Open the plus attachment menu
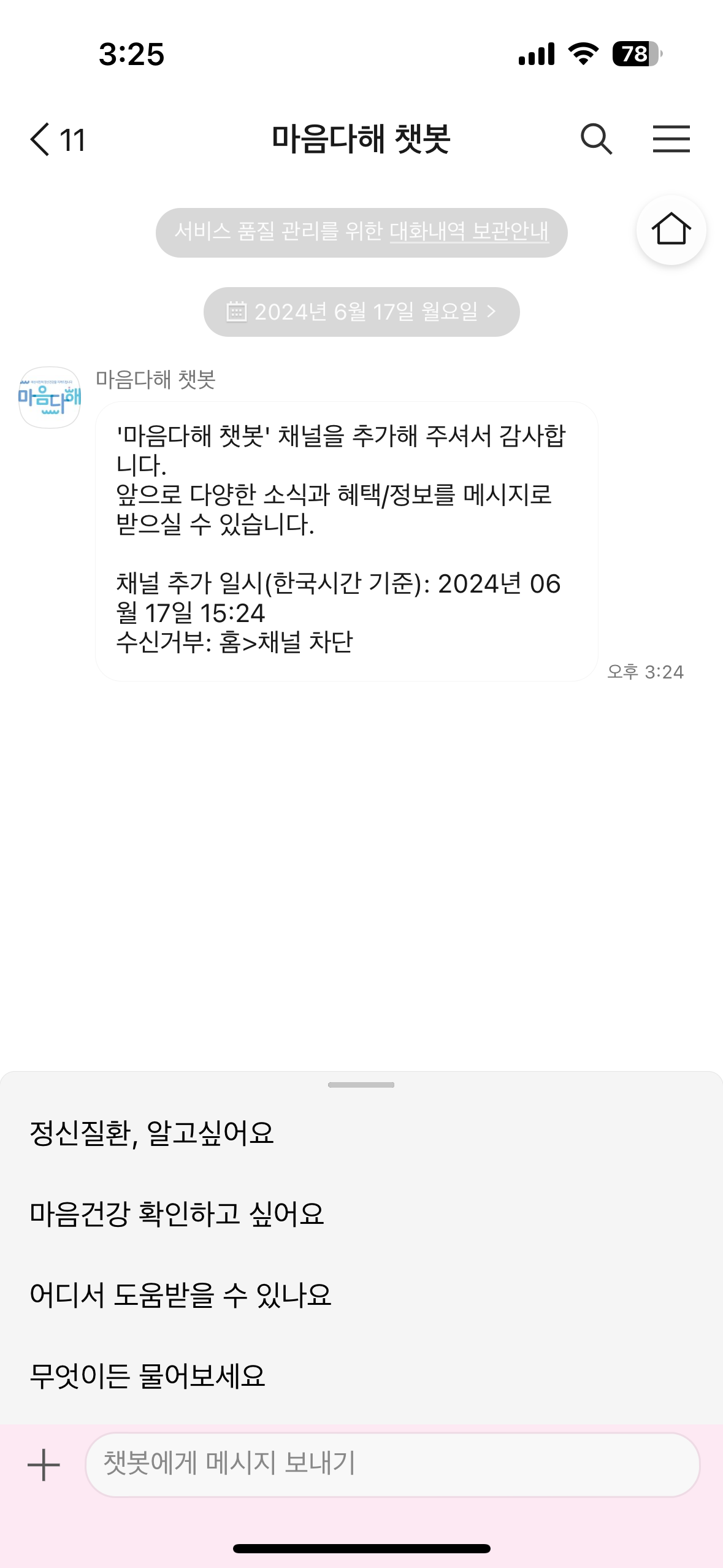The image size is (723, 1568). [x=44, y=1465]
